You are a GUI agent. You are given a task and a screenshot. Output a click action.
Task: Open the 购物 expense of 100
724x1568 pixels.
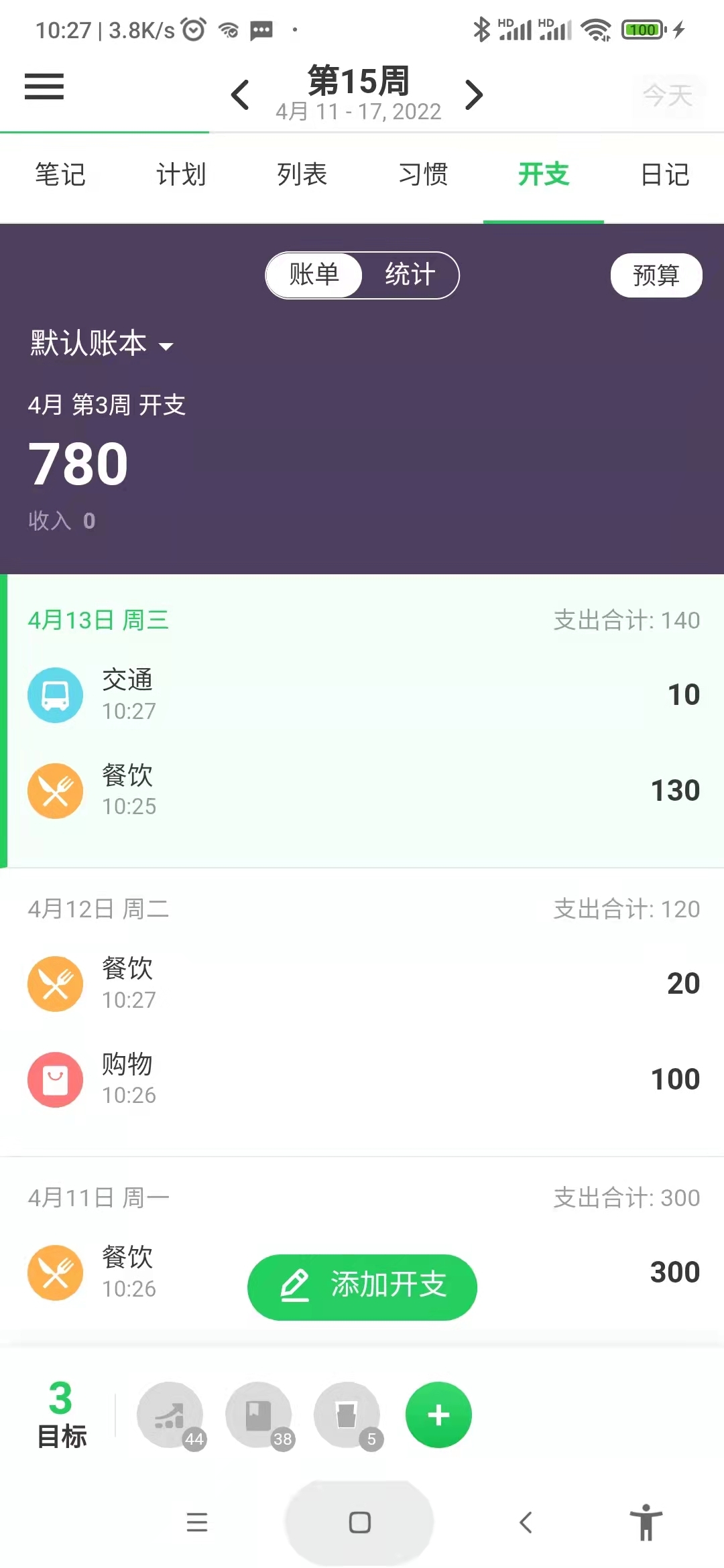pos(362,1079)
